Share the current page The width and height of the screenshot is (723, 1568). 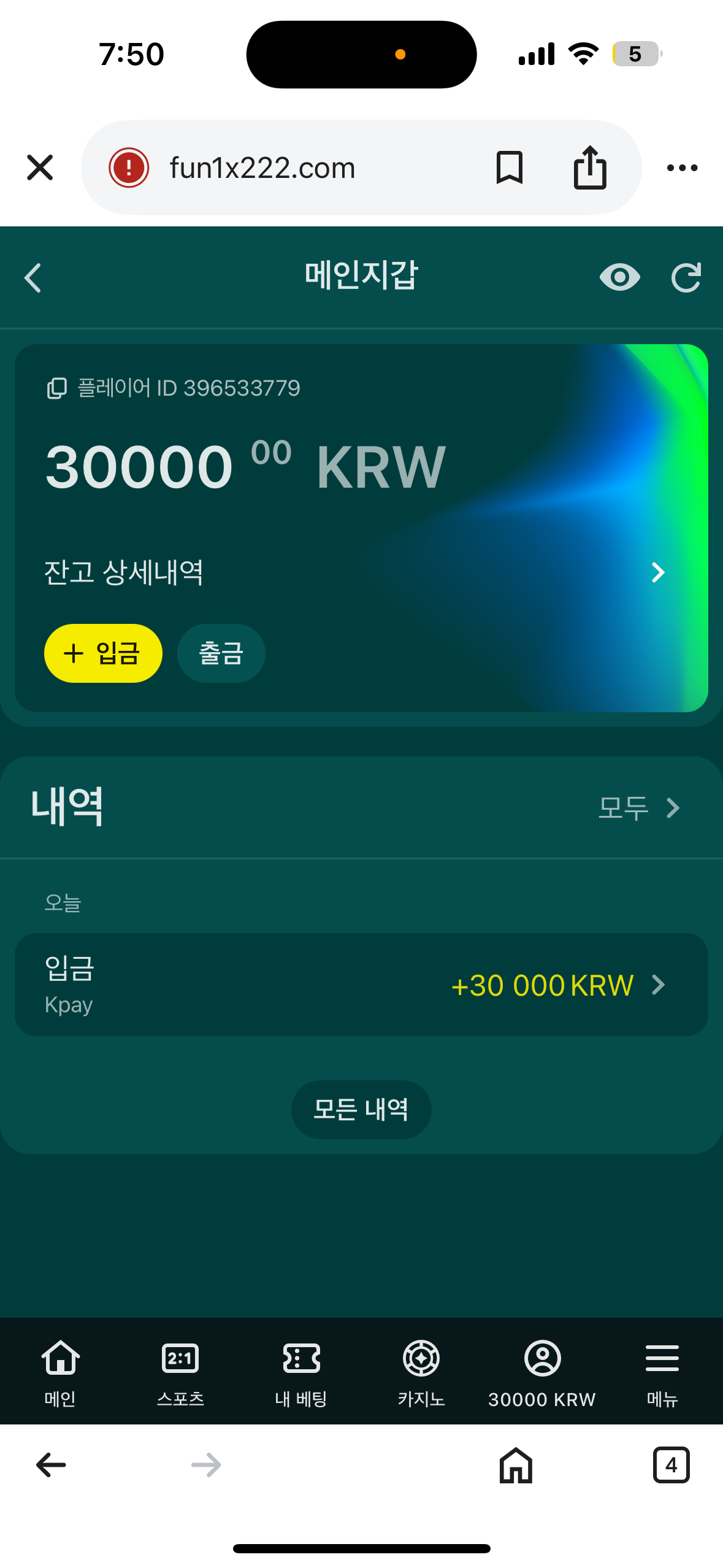[x=589, y=167]
